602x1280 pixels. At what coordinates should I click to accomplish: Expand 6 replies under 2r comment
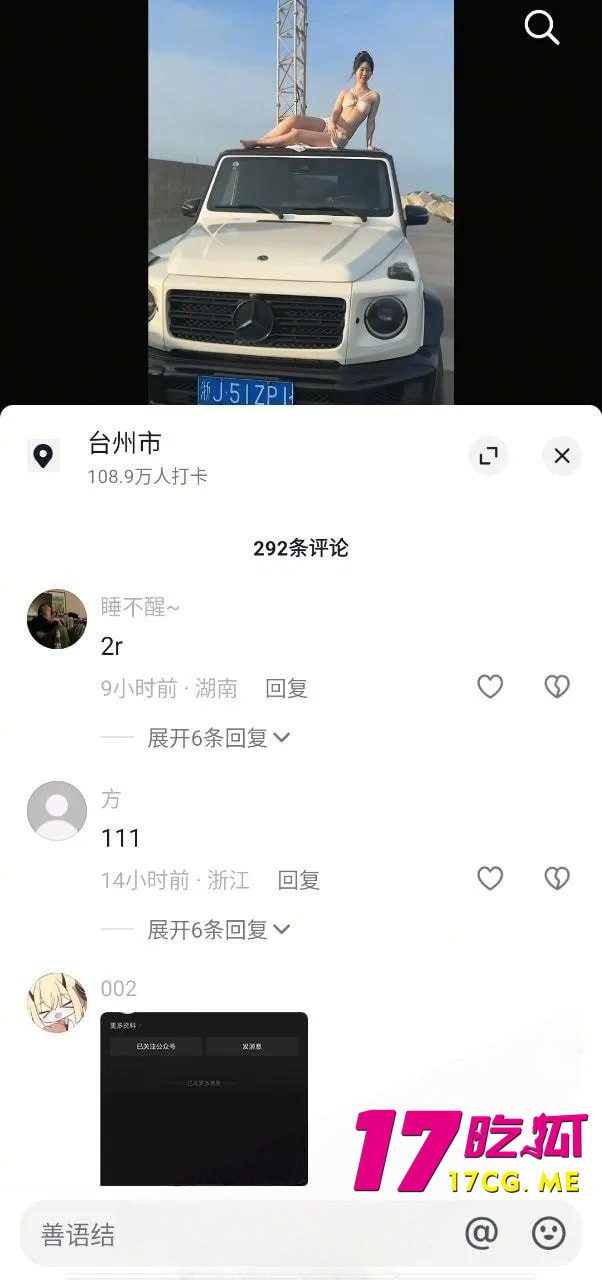point(218,738)
